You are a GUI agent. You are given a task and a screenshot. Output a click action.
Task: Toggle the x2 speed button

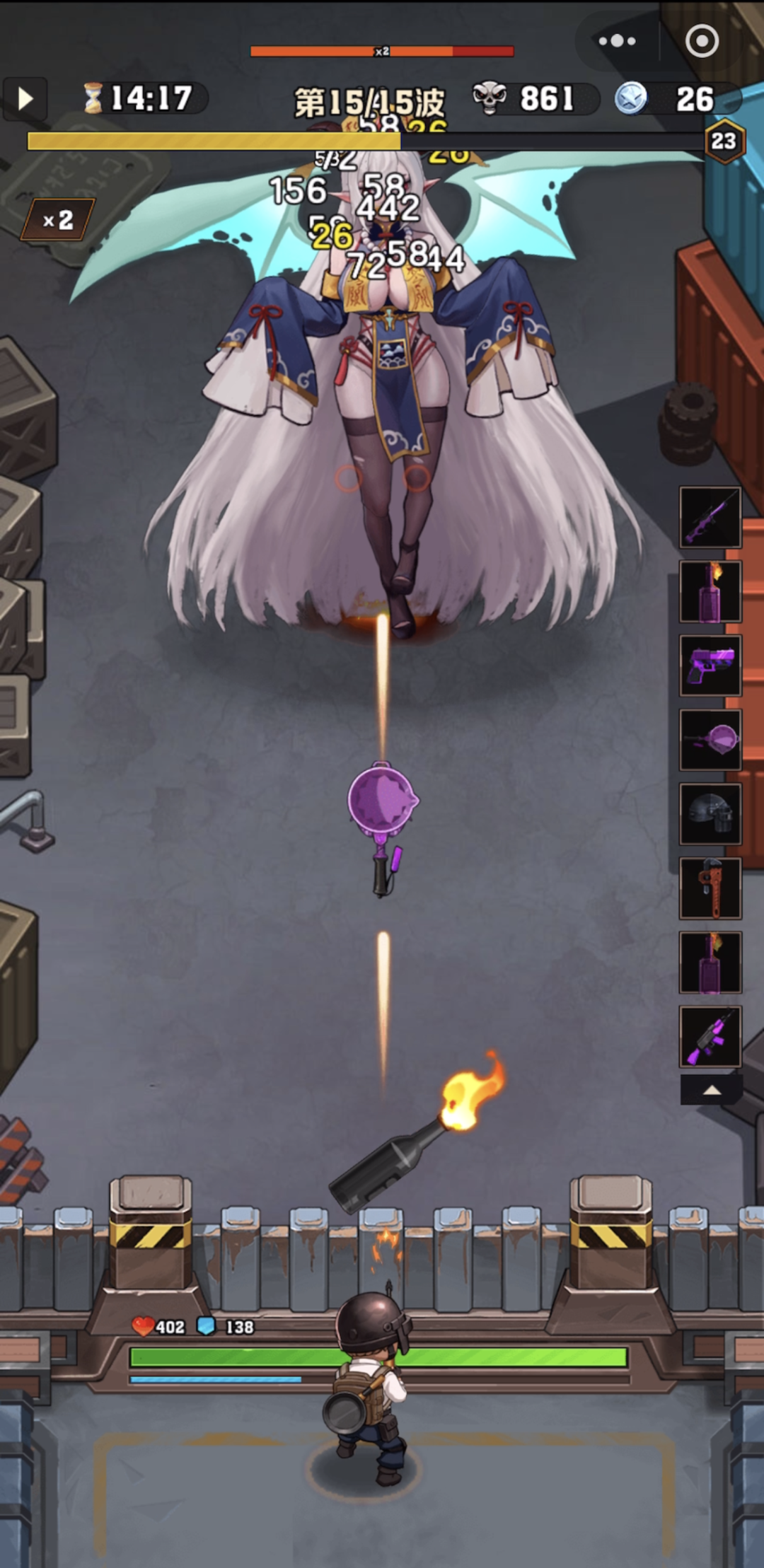click(x=58, y=220)
